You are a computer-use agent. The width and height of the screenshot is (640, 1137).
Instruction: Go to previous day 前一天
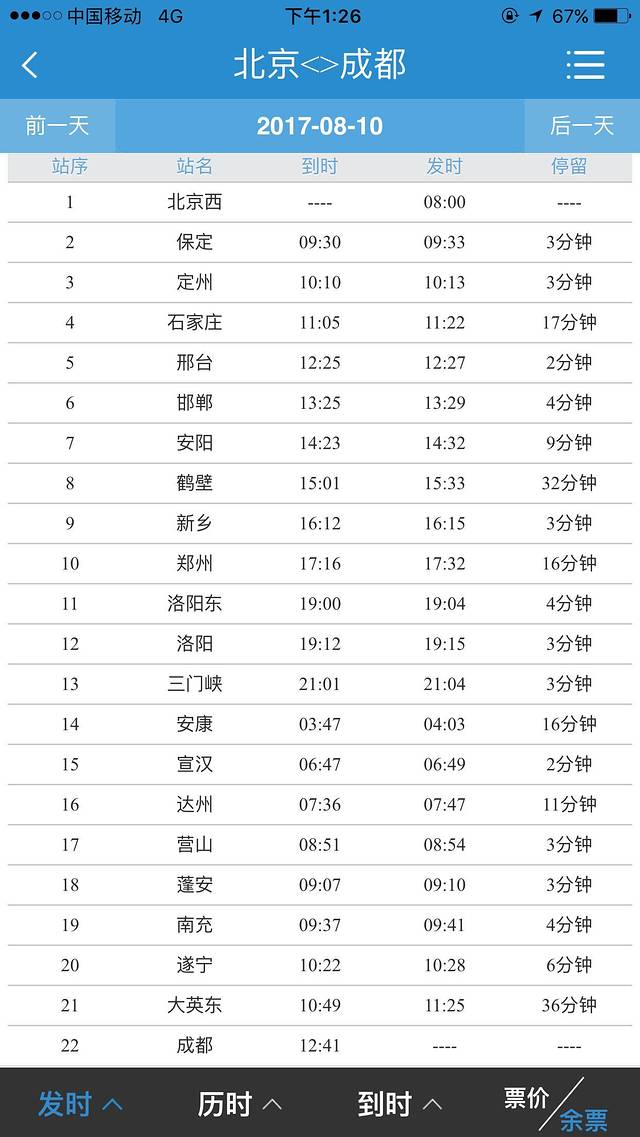coord(57,126)
